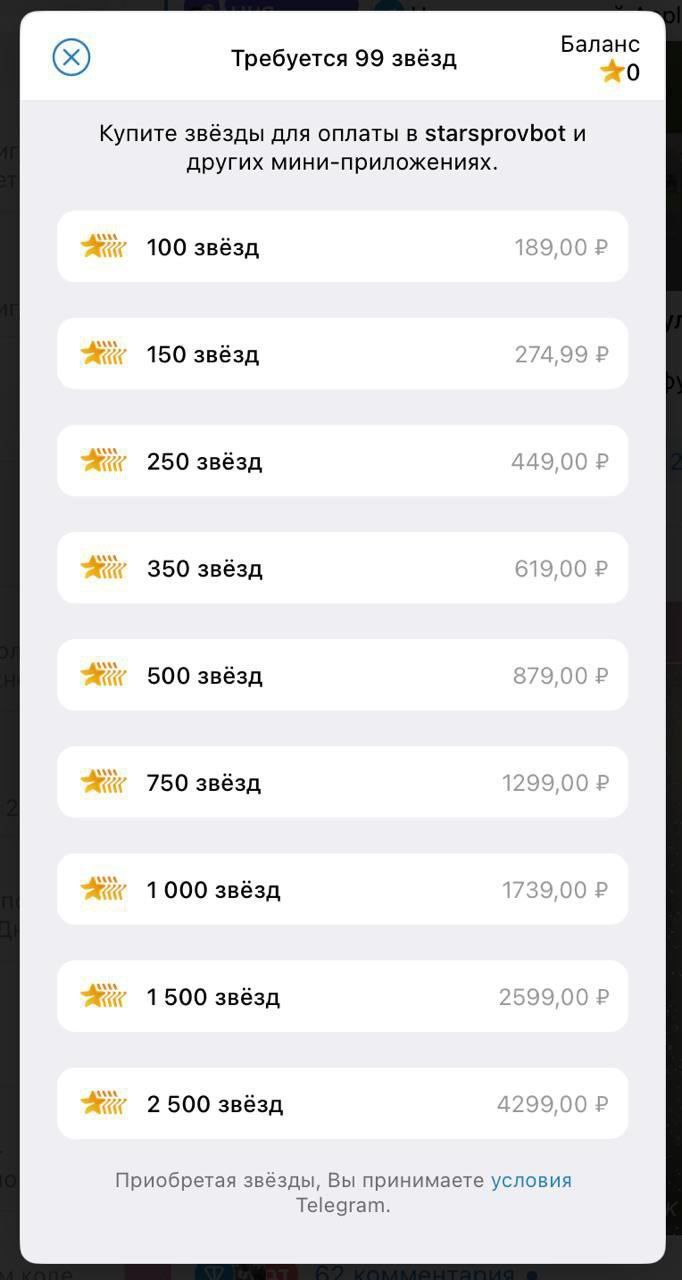Tap the 750 звёзд row
Viewport: 682px width, 1280px height.
[x=342, y=782]
